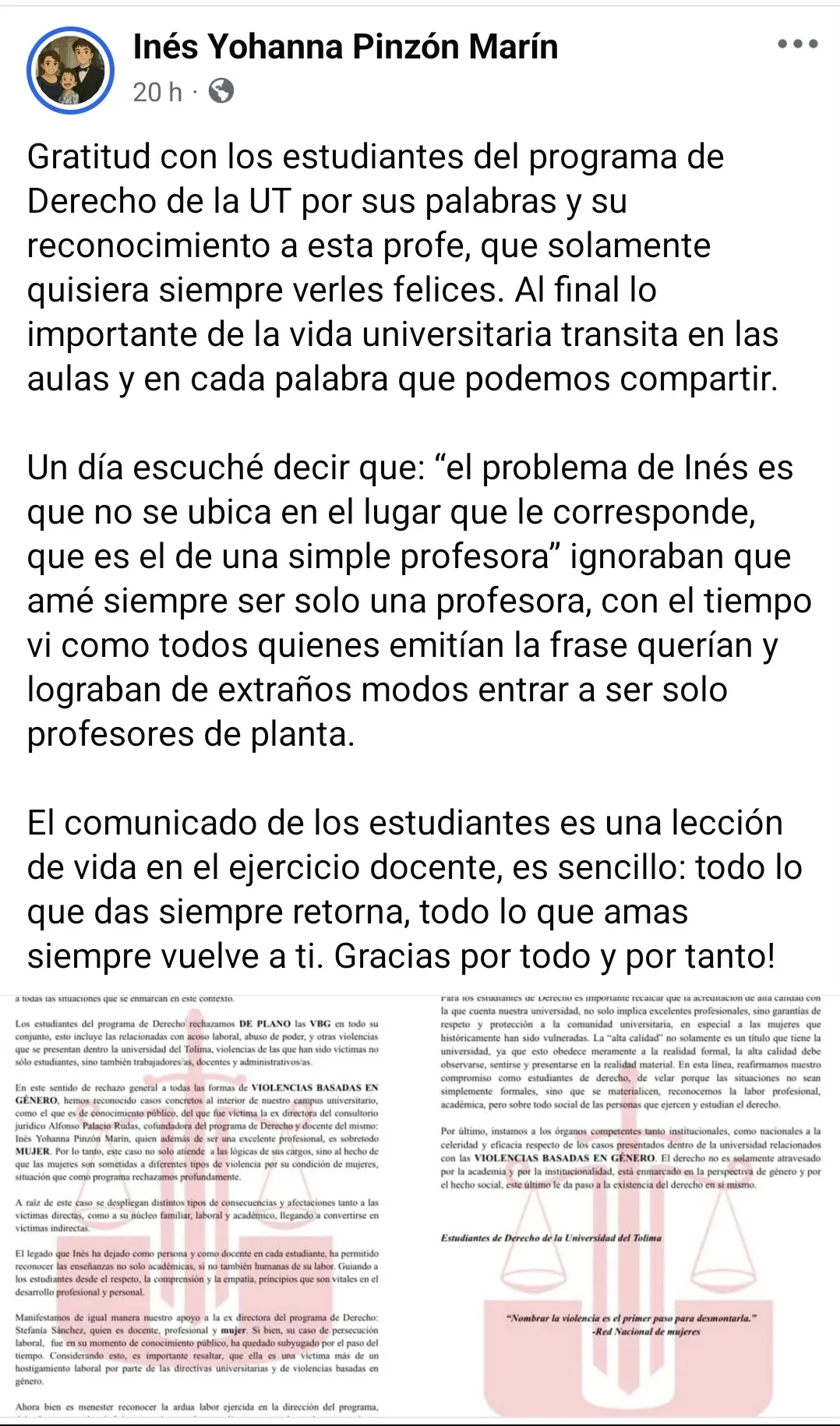Tap the author name Inés Yohanna Pinzón Marín
This screenshot has height=1426, width=840.
pyautogui.click(x=345, y=47)
